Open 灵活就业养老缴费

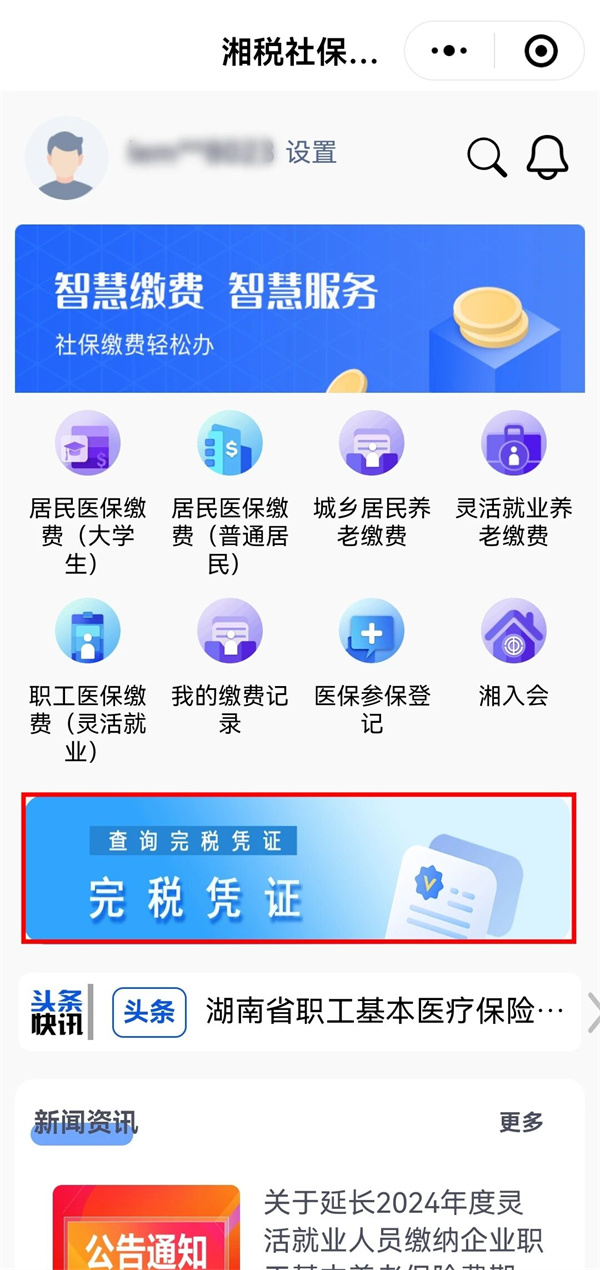[x=514, y=443]
